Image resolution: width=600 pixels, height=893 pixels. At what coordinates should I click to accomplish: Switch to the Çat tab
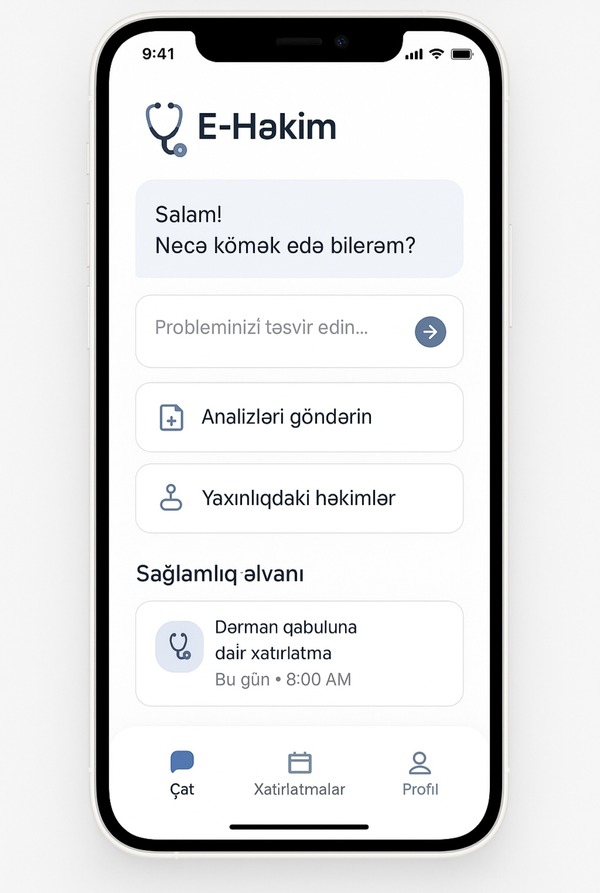[x=182, y=774]
